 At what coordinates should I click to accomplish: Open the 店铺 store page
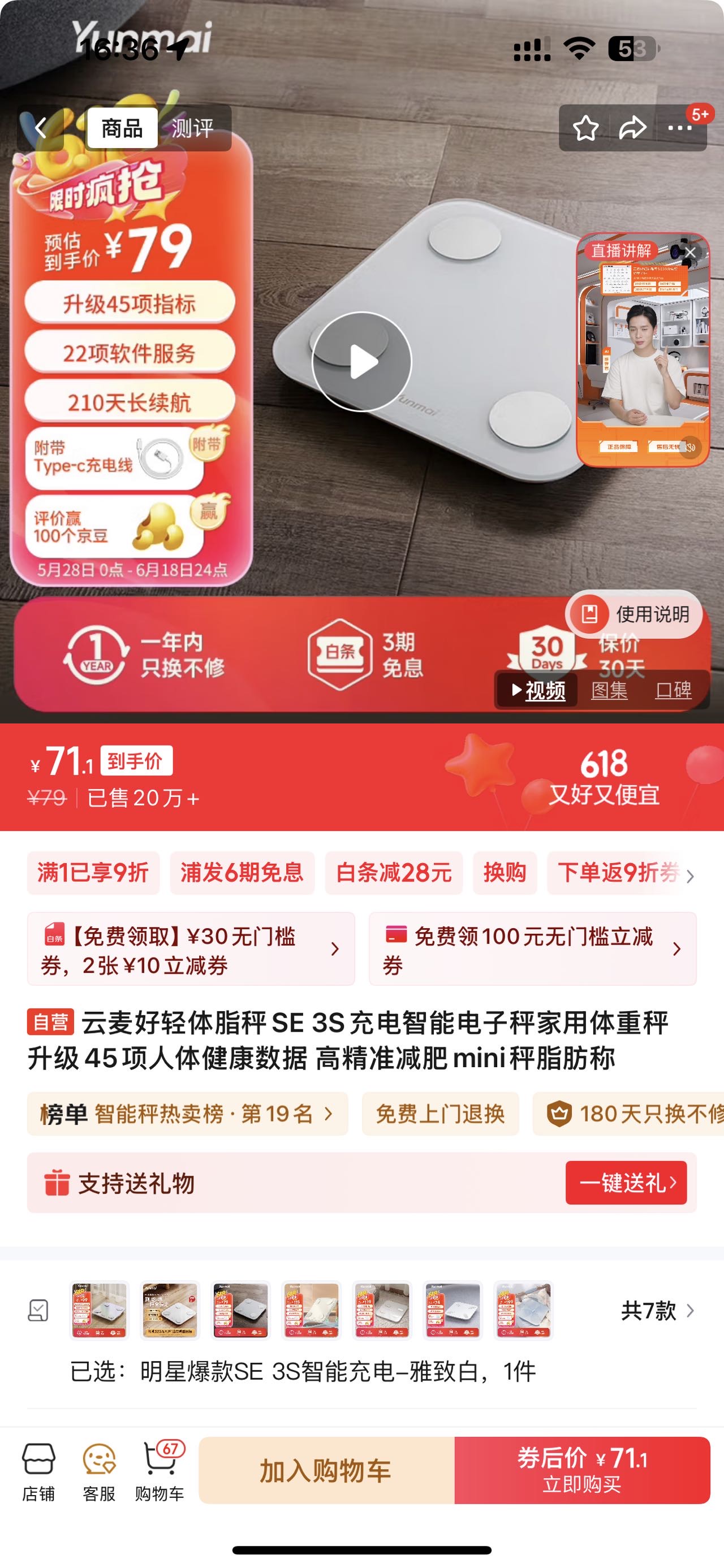click(x=38, y=1472)
